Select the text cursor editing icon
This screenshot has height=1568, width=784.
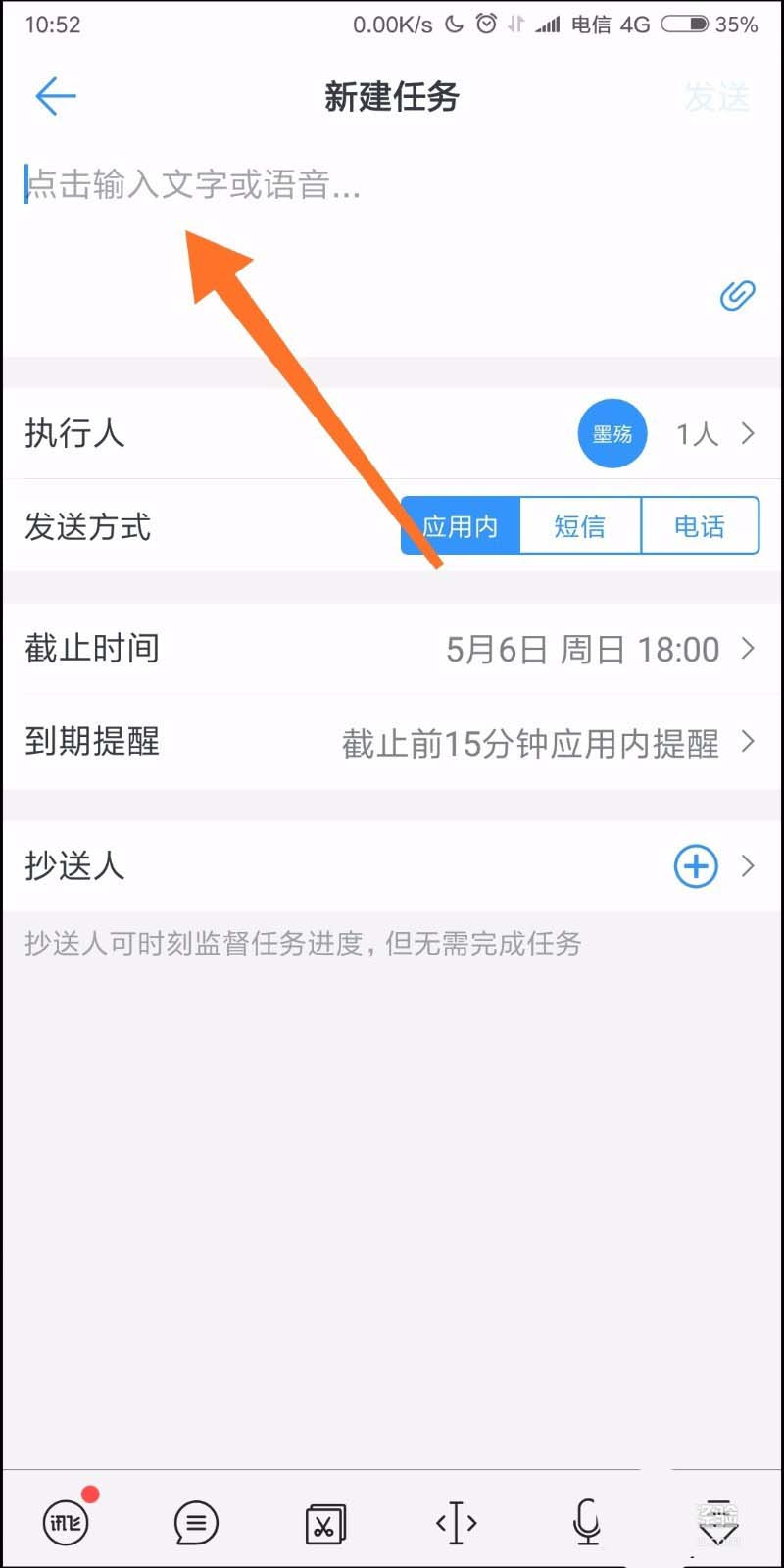(456, 1522)
